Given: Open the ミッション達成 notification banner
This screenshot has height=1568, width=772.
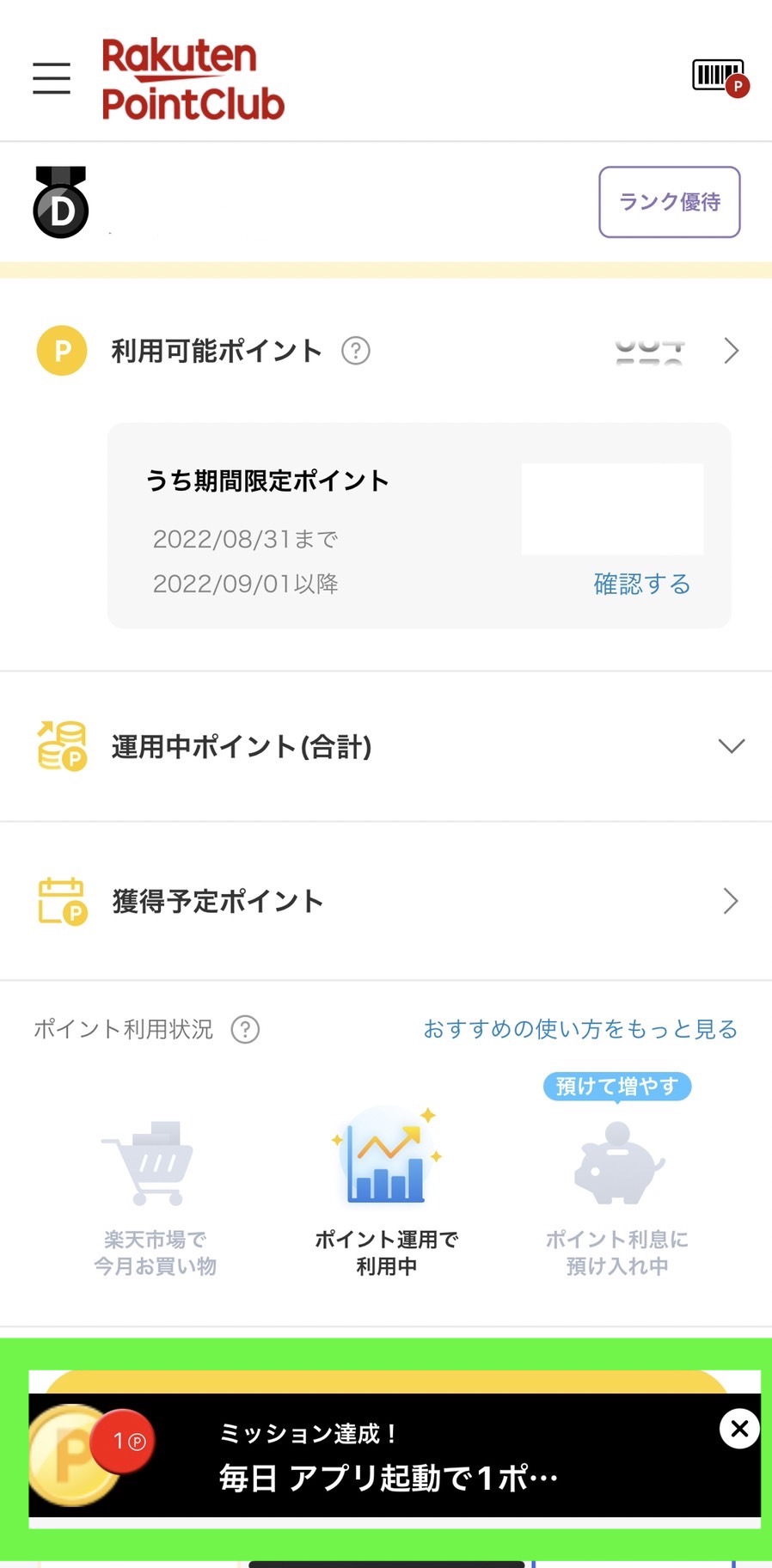Looking at the screenshot, I should tap(387, 1456).
